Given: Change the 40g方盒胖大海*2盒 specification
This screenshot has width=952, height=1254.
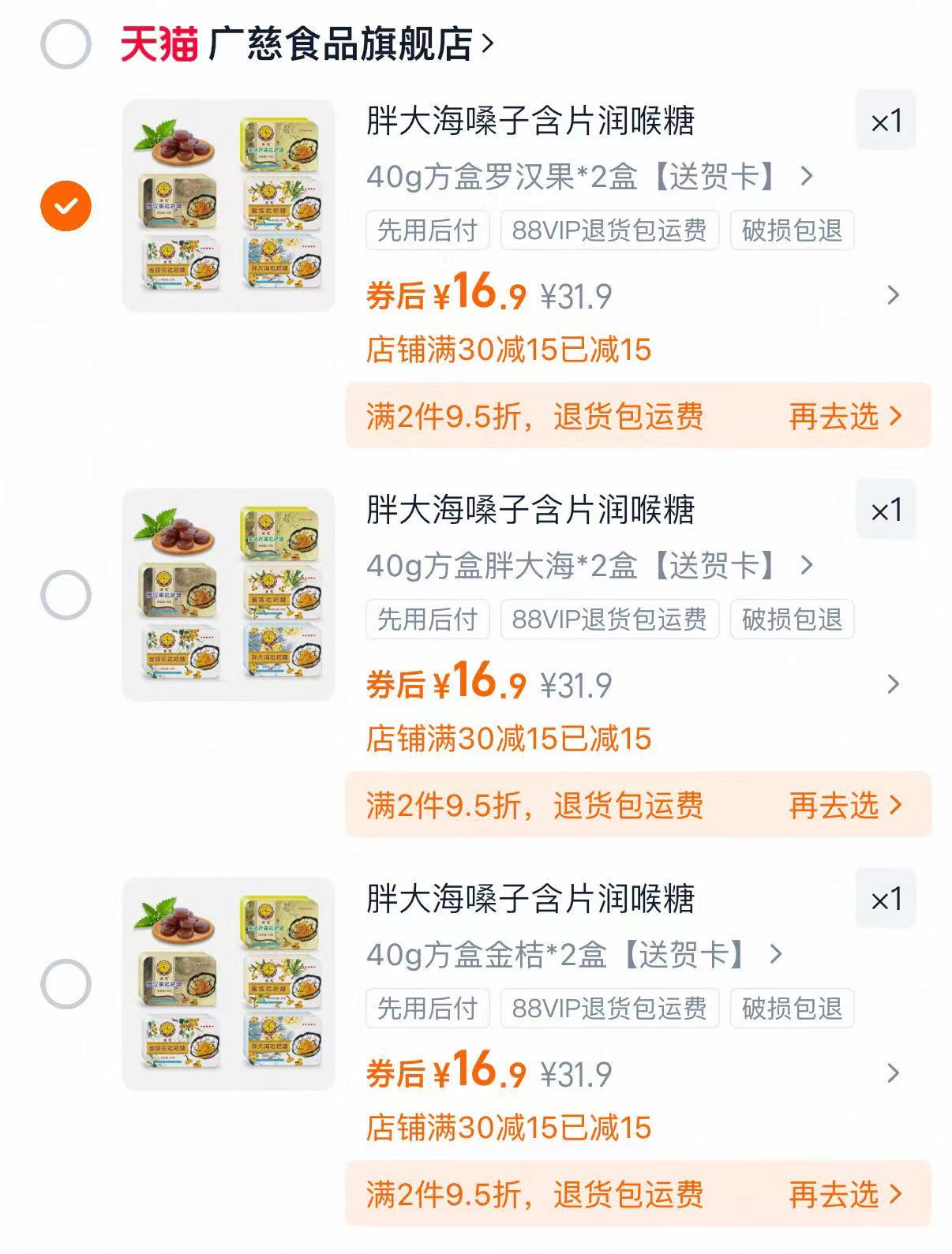Looking at the screenshot, I should pos(588,566).
